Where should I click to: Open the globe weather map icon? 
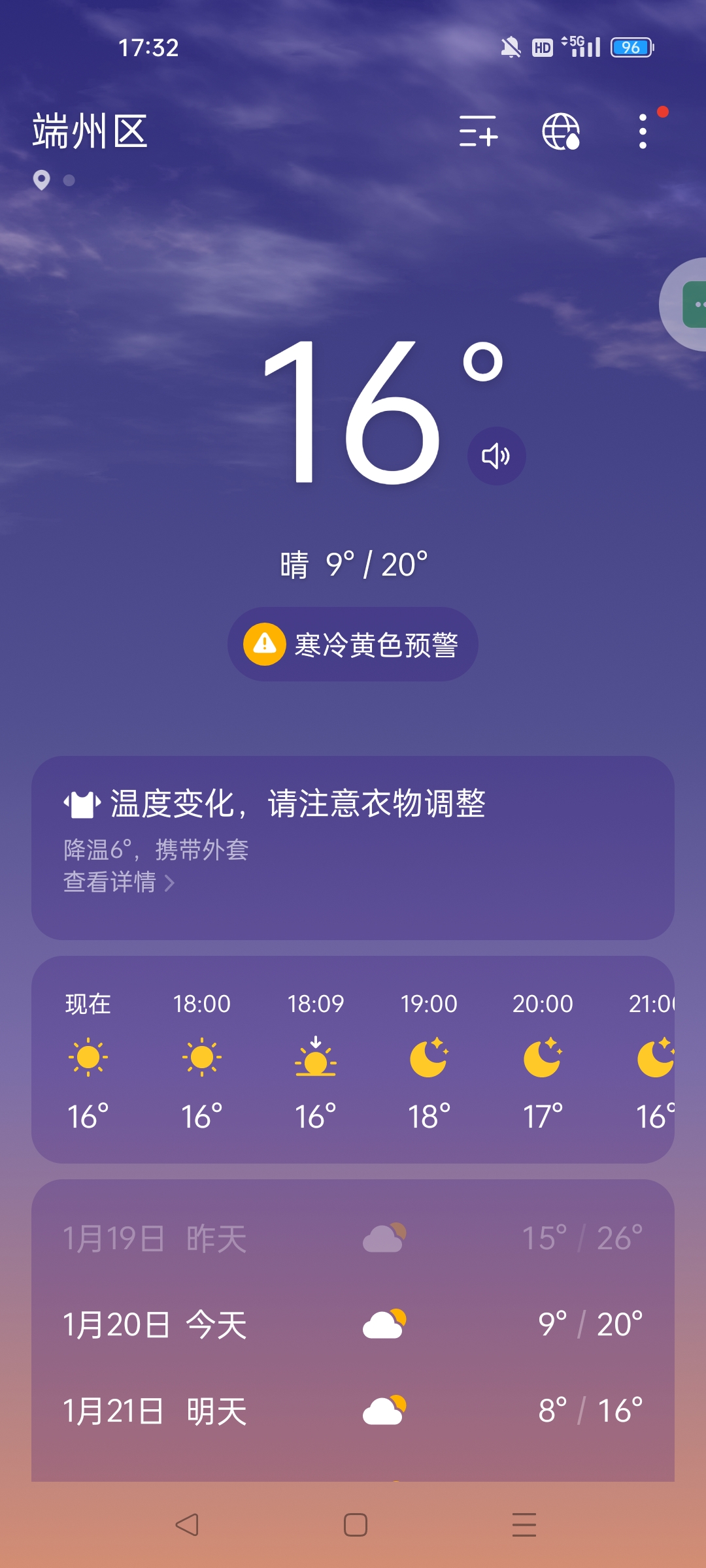pyautogui.click(x=561, y=131)
